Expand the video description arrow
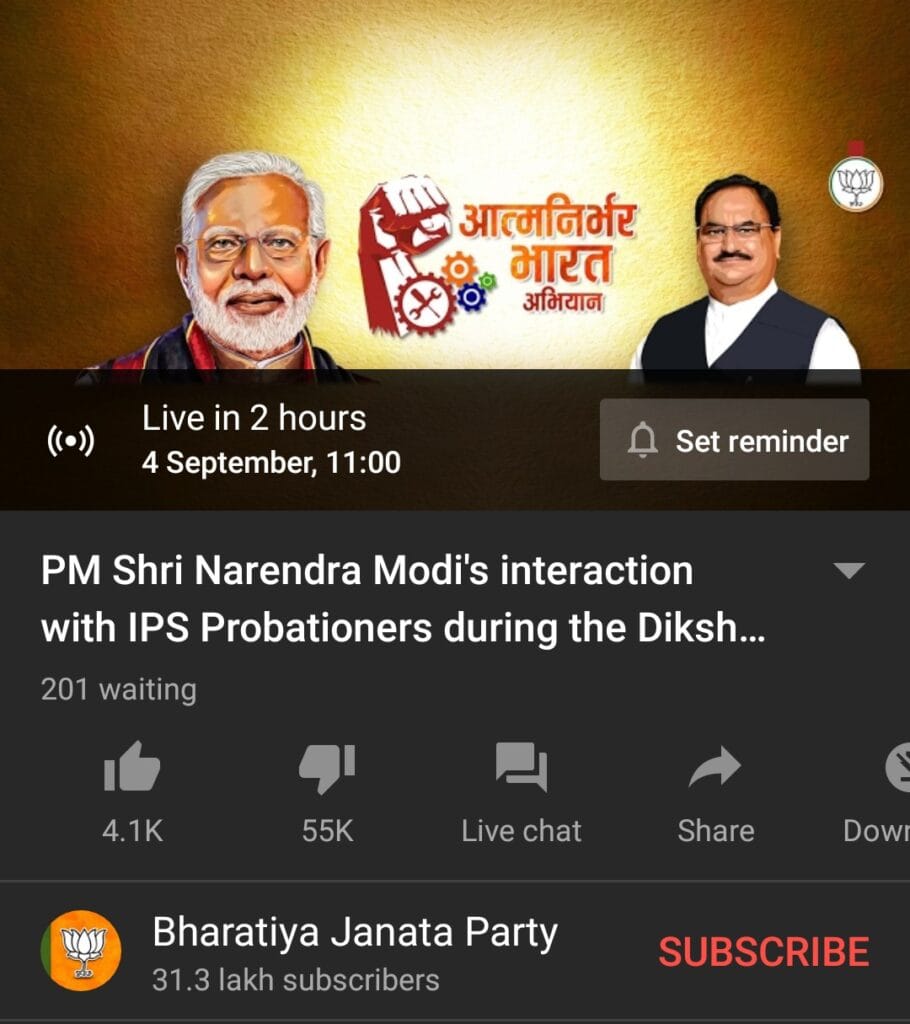This screenshot has width=910, height=1024. [x=848, y=571]
